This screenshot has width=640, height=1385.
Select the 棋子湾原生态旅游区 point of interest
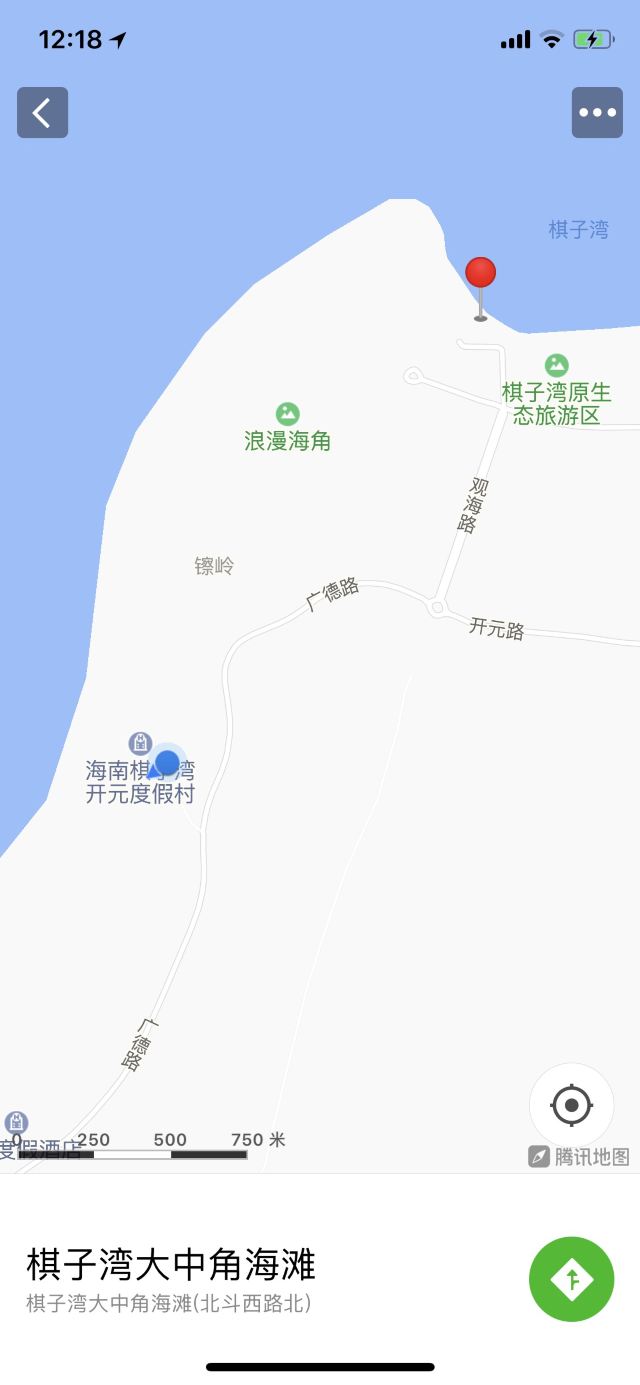[x=557, y=390]
